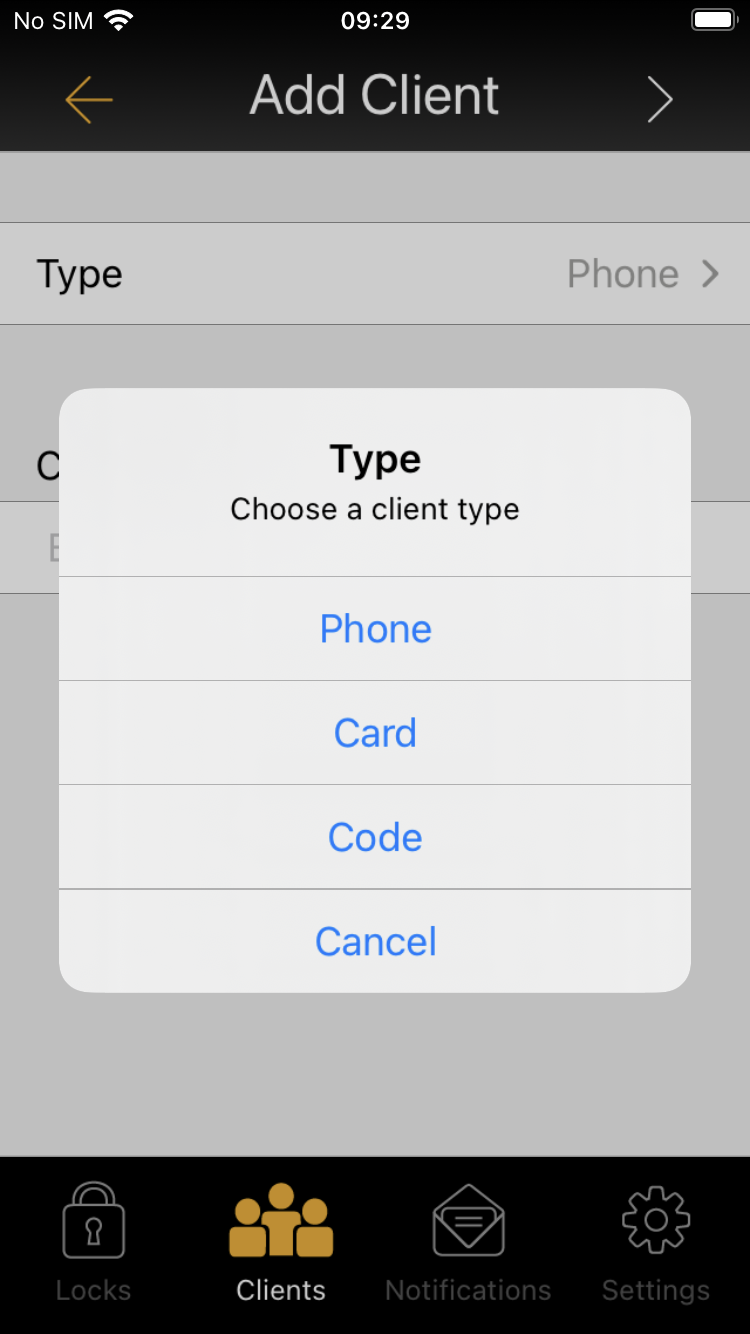Open the Settings tab
This screenshot has height=1334, width=750.
coord(656,1243)
